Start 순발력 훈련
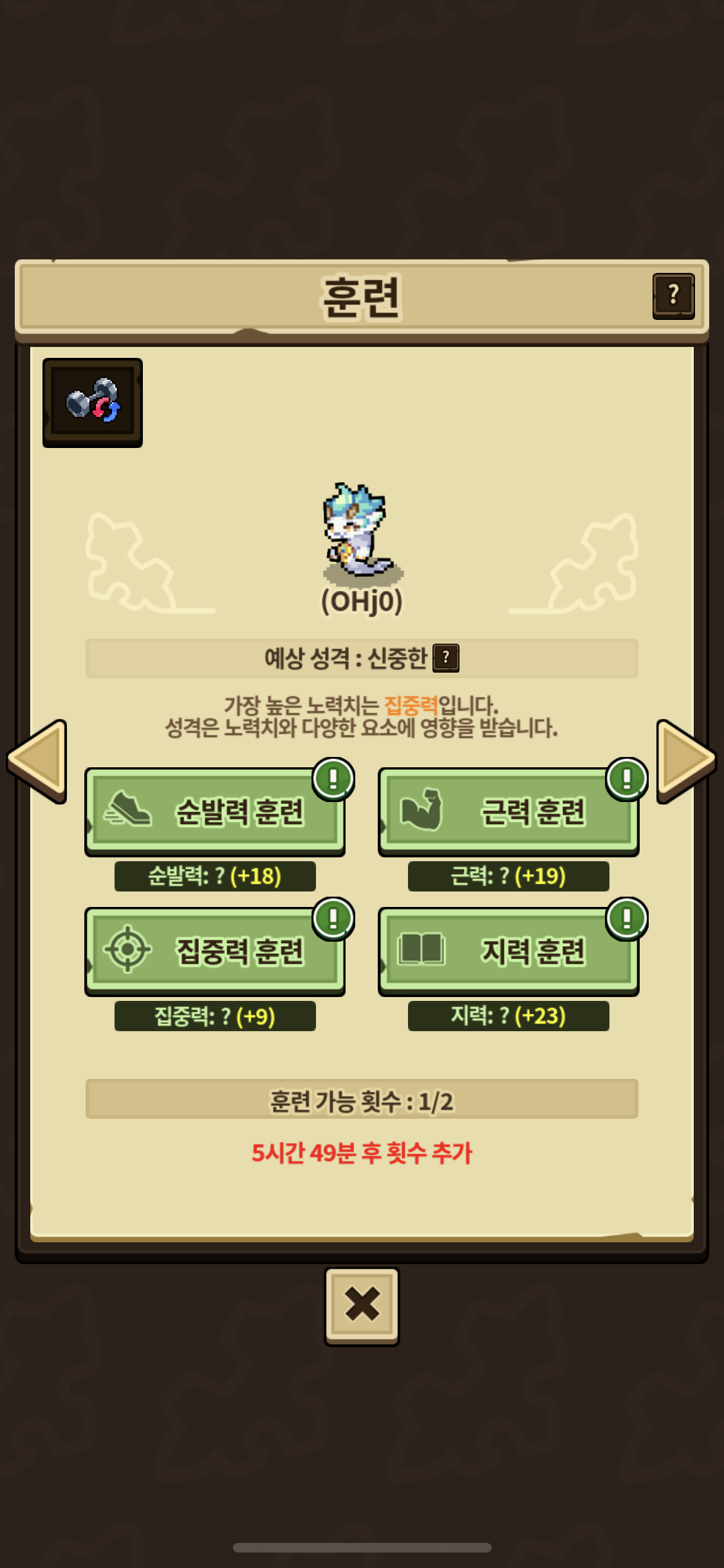The width and height of the screenshot is (724, 1568). pos(215,811)
